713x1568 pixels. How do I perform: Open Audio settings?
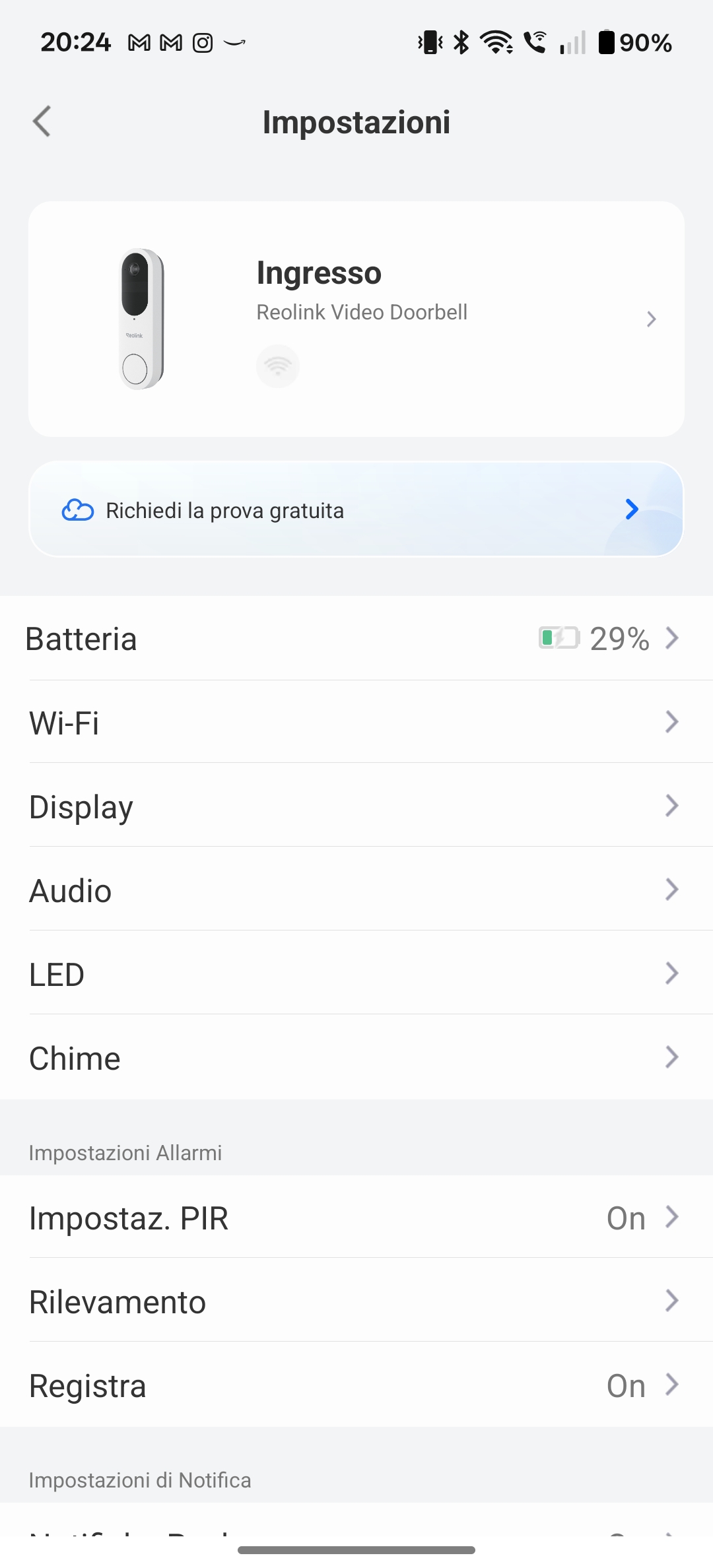356,890
